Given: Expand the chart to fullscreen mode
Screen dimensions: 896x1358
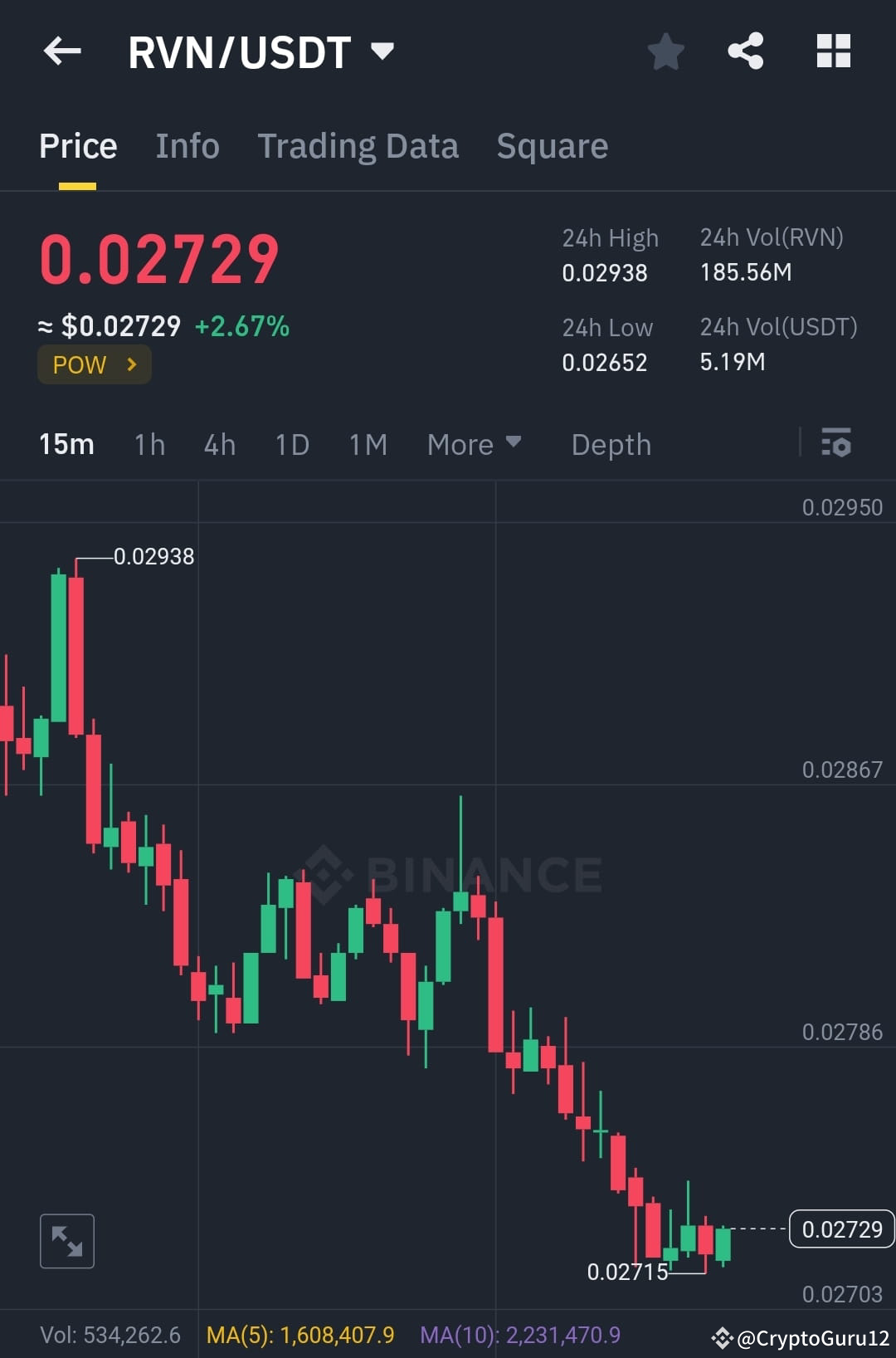Looking at the screenshot, I should [66, 1240].
